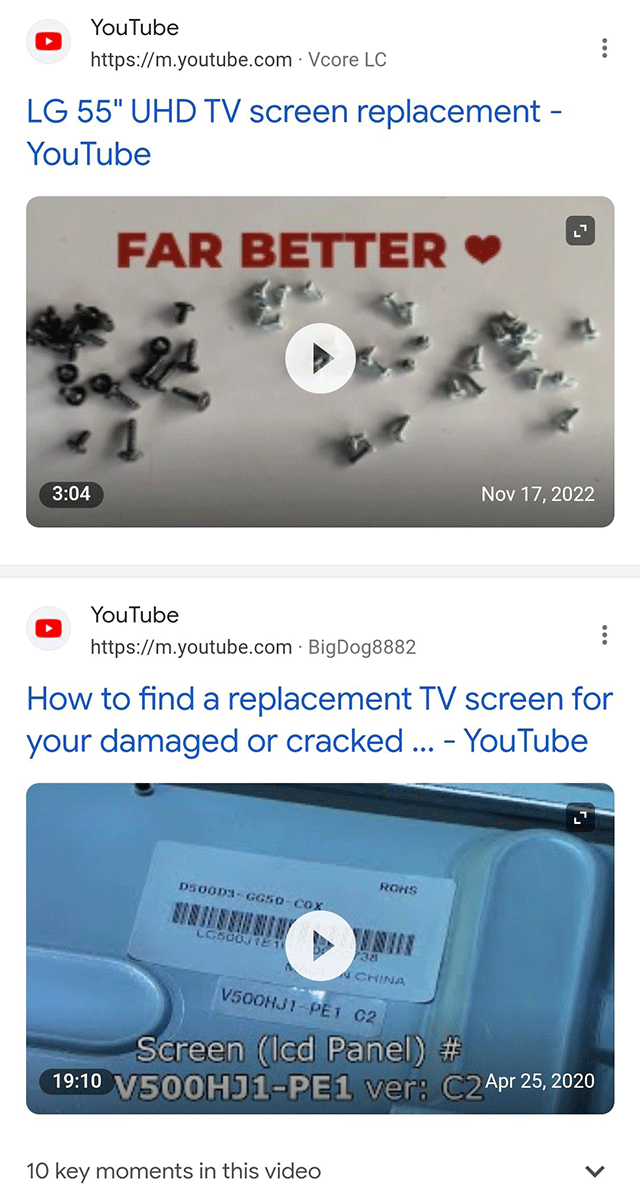Play the FAR BETTER screws video

click(x=320, y=358)
